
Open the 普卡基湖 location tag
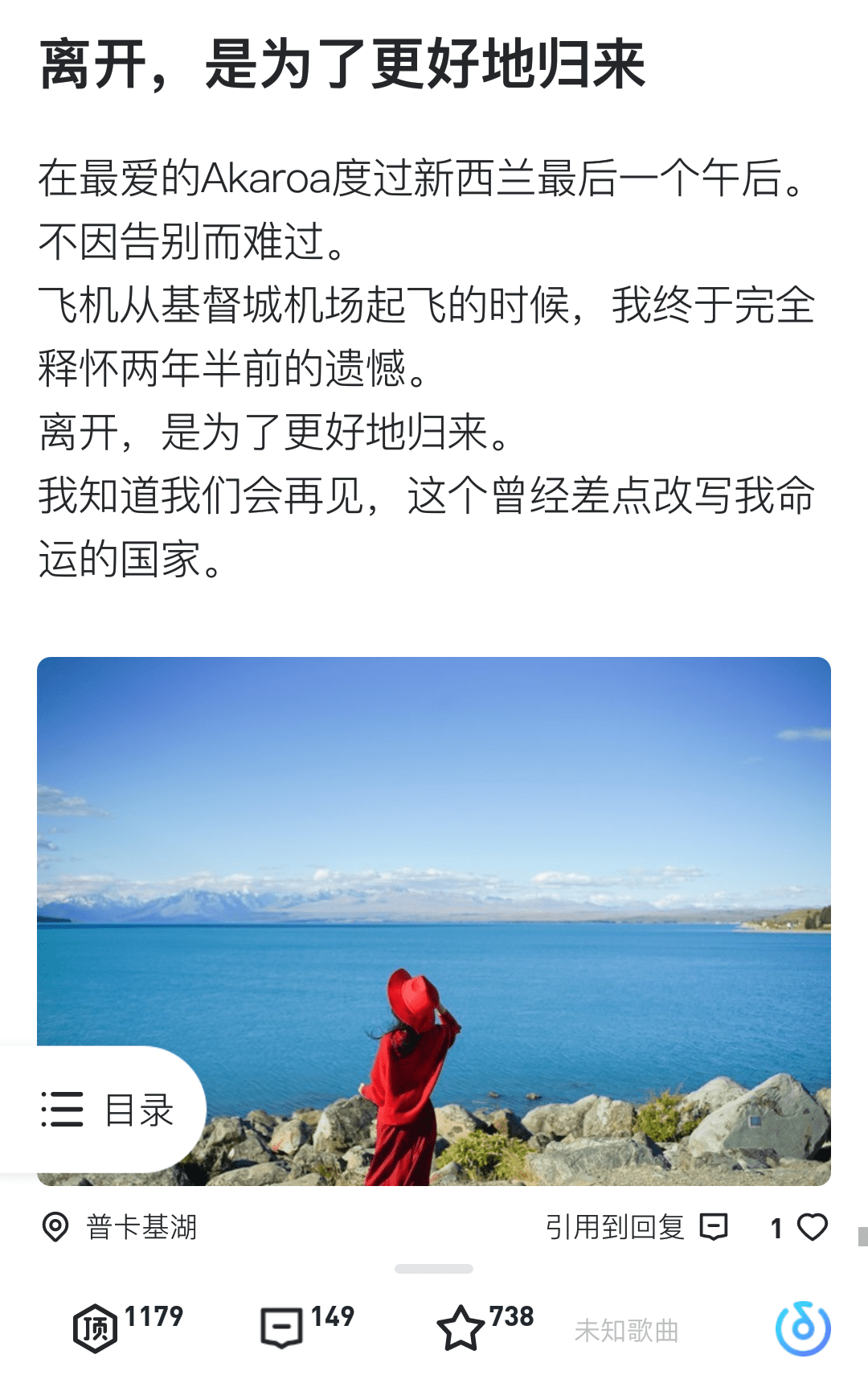(x=121, y=1228)
